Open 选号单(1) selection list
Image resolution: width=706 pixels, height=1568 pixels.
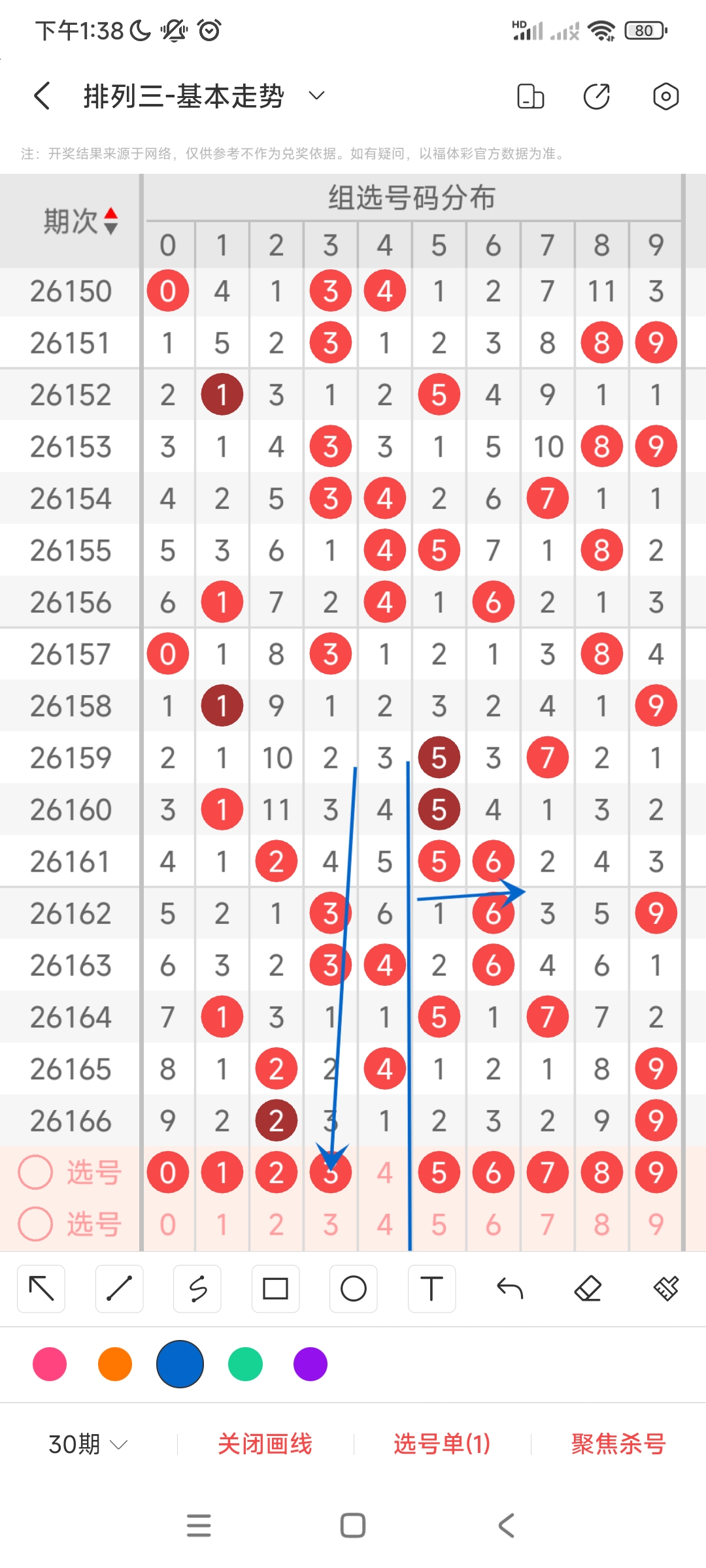point(442,1444)
